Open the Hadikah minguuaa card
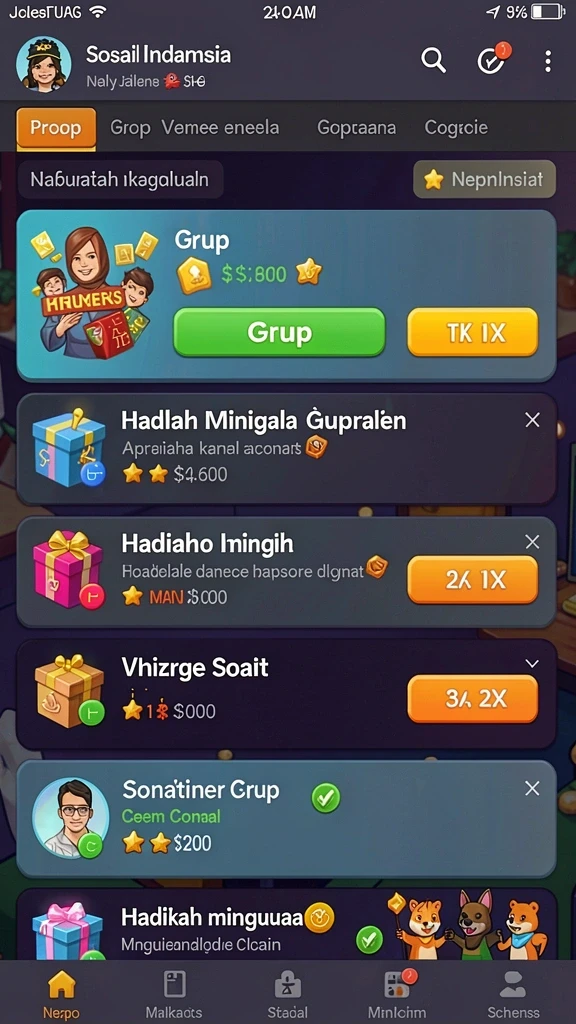576x1024 pixels. click(x=287, y=925)
